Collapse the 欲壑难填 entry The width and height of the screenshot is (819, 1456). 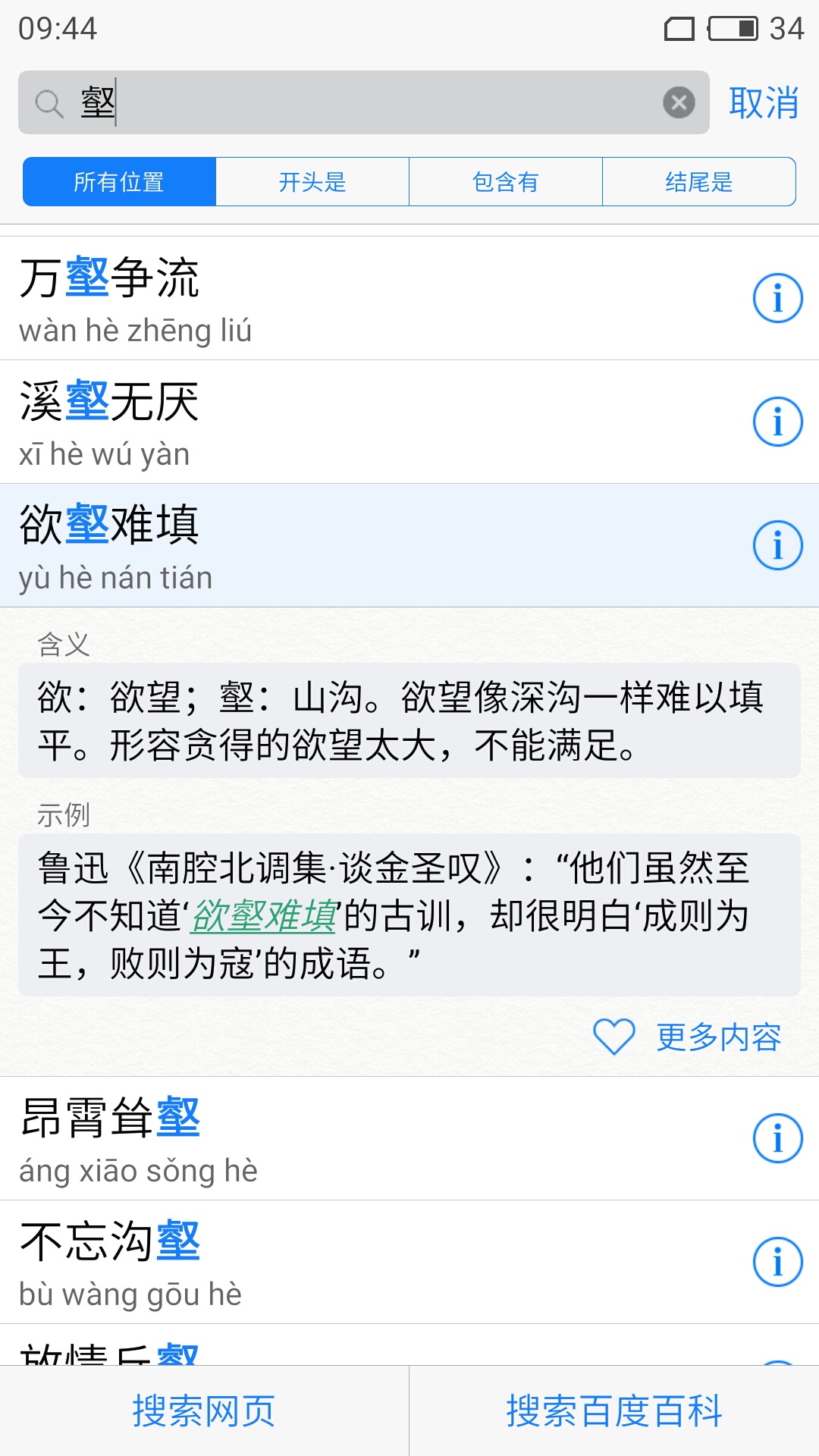tap(303, 545)
